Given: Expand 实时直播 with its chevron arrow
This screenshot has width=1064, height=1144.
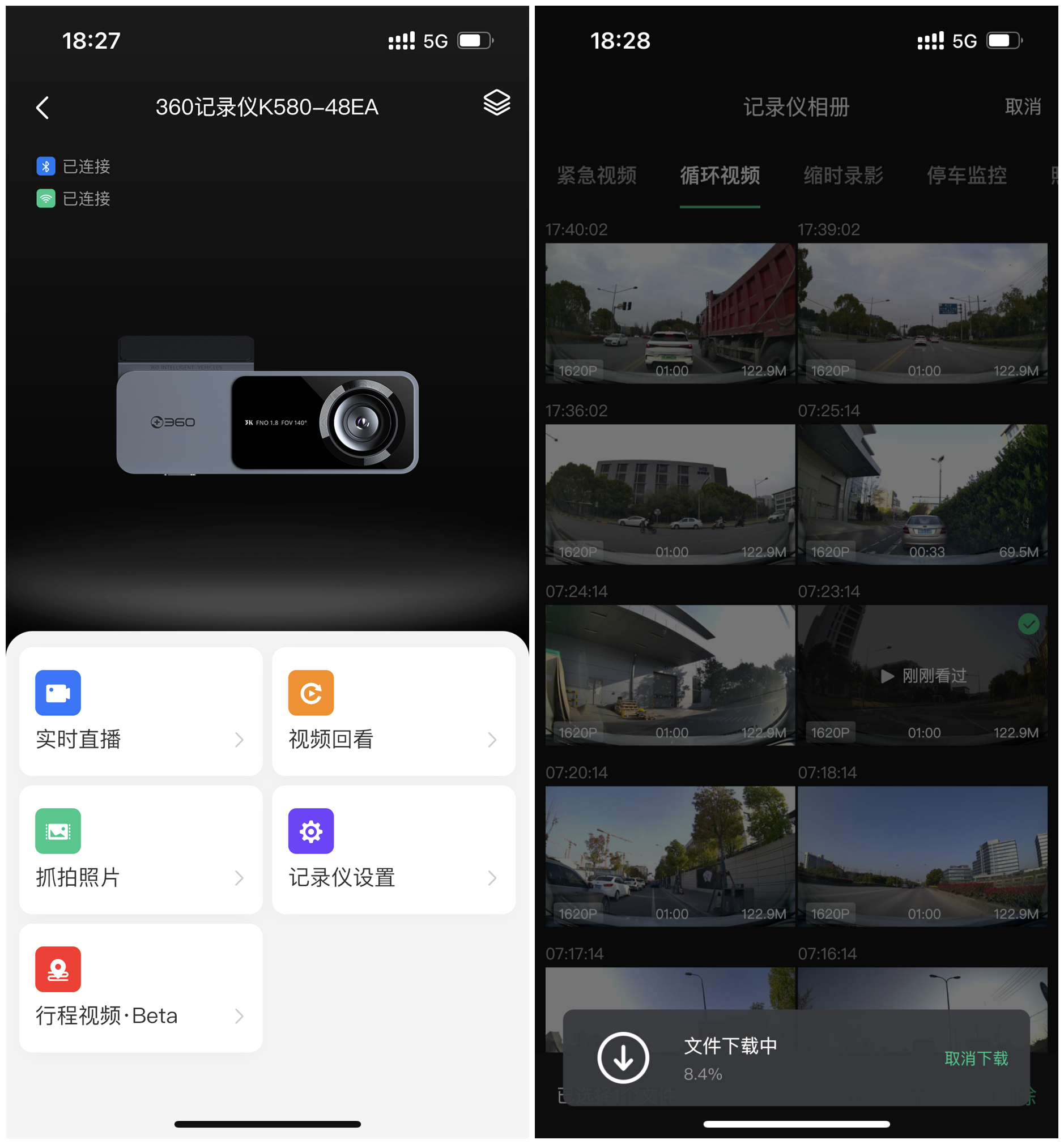Looking at the screenshot, I should point(240,740).
